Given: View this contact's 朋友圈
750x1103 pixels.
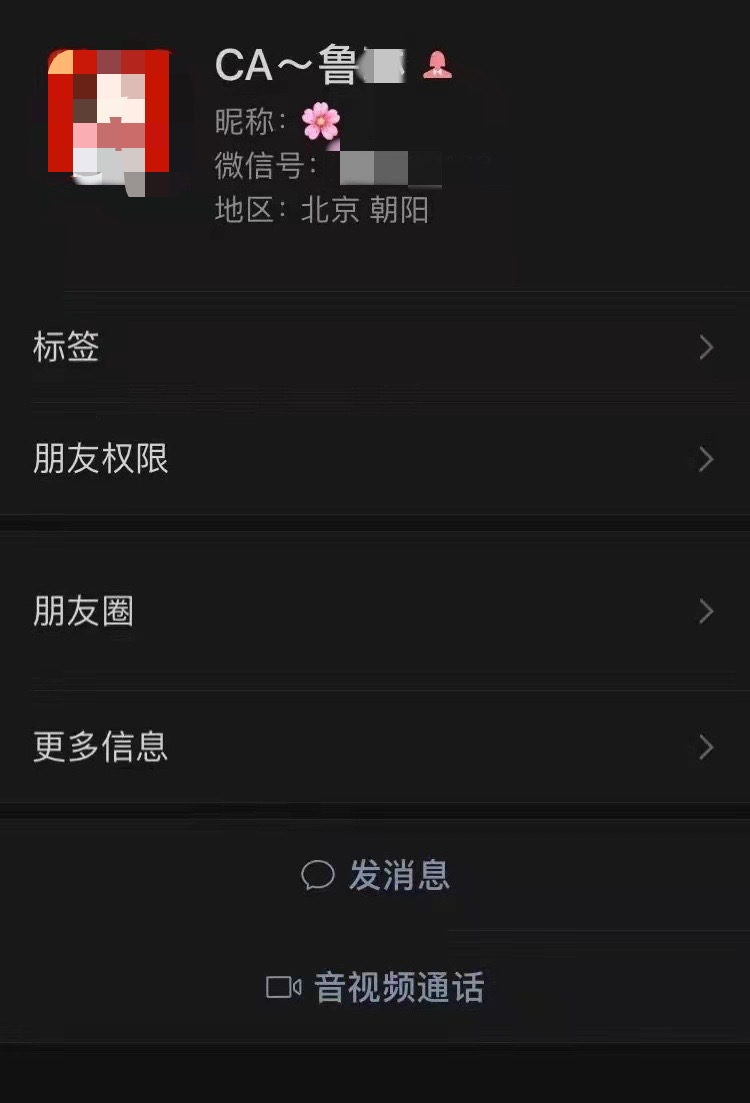Looking at the screenshot, I should click(375, 611).
